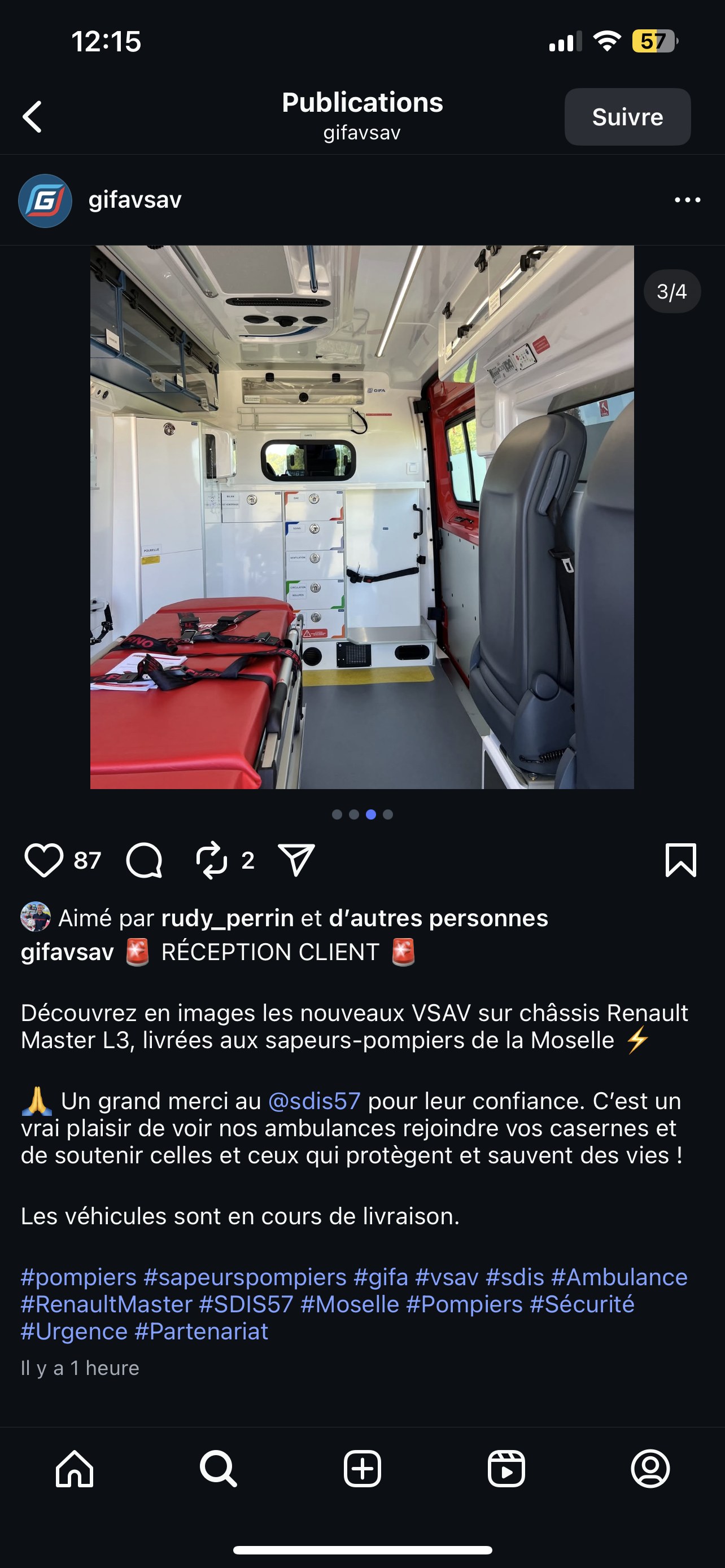
Task: Open the Search tab
Action: pyautogui.click(x=218, y=1468)
